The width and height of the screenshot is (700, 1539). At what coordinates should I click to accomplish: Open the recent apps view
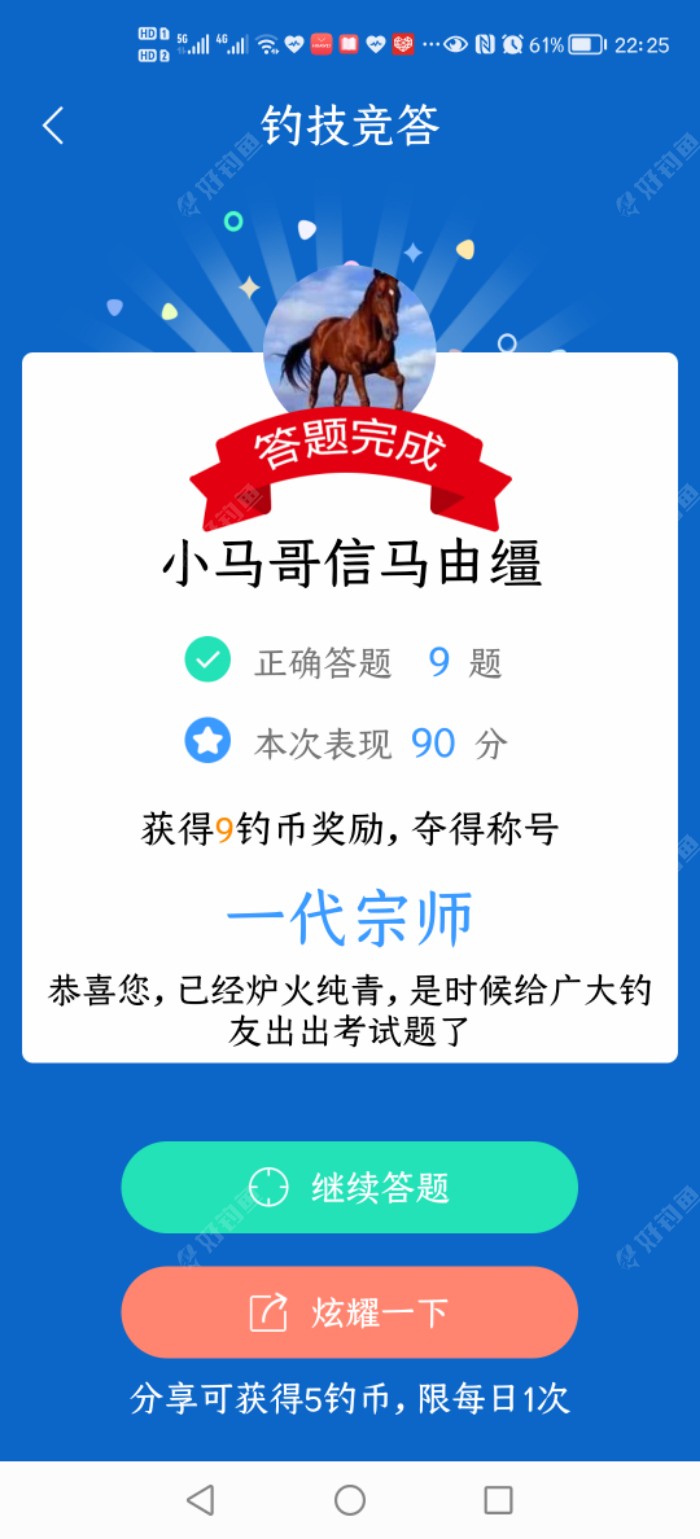(x=498, y=1499)
